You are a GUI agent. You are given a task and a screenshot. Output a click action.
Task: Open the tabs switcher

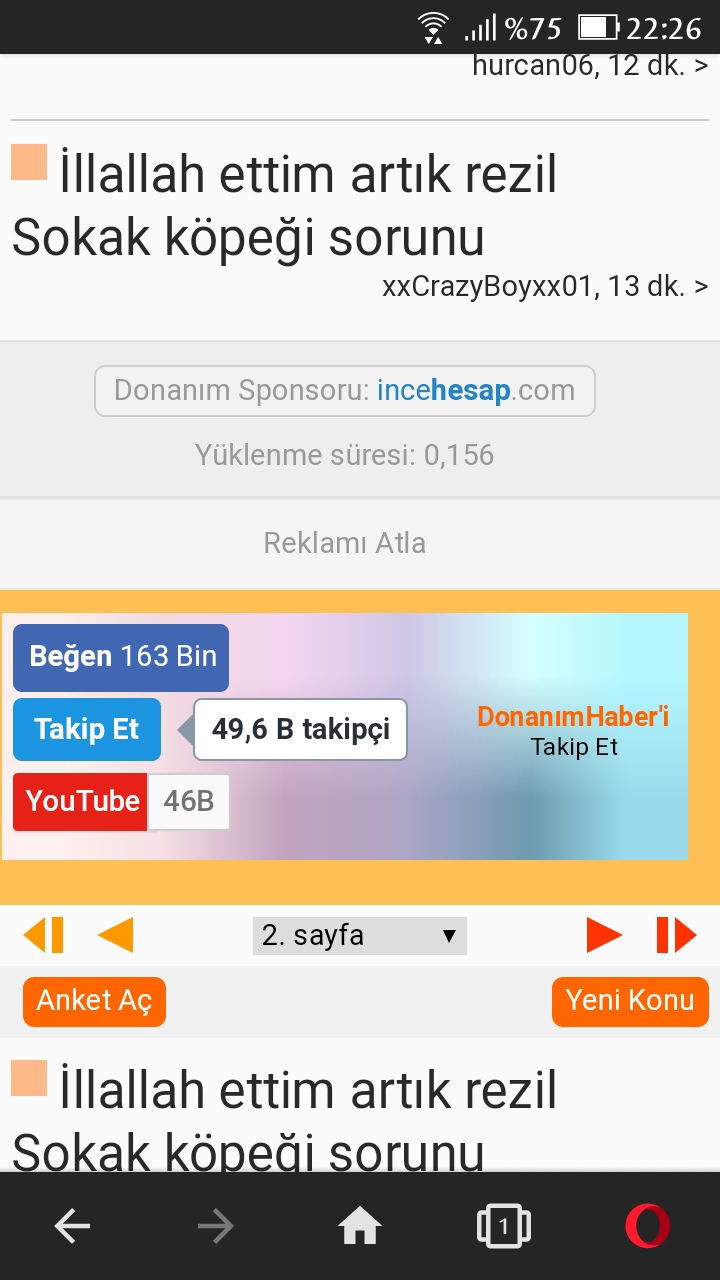coord(504,1226)
